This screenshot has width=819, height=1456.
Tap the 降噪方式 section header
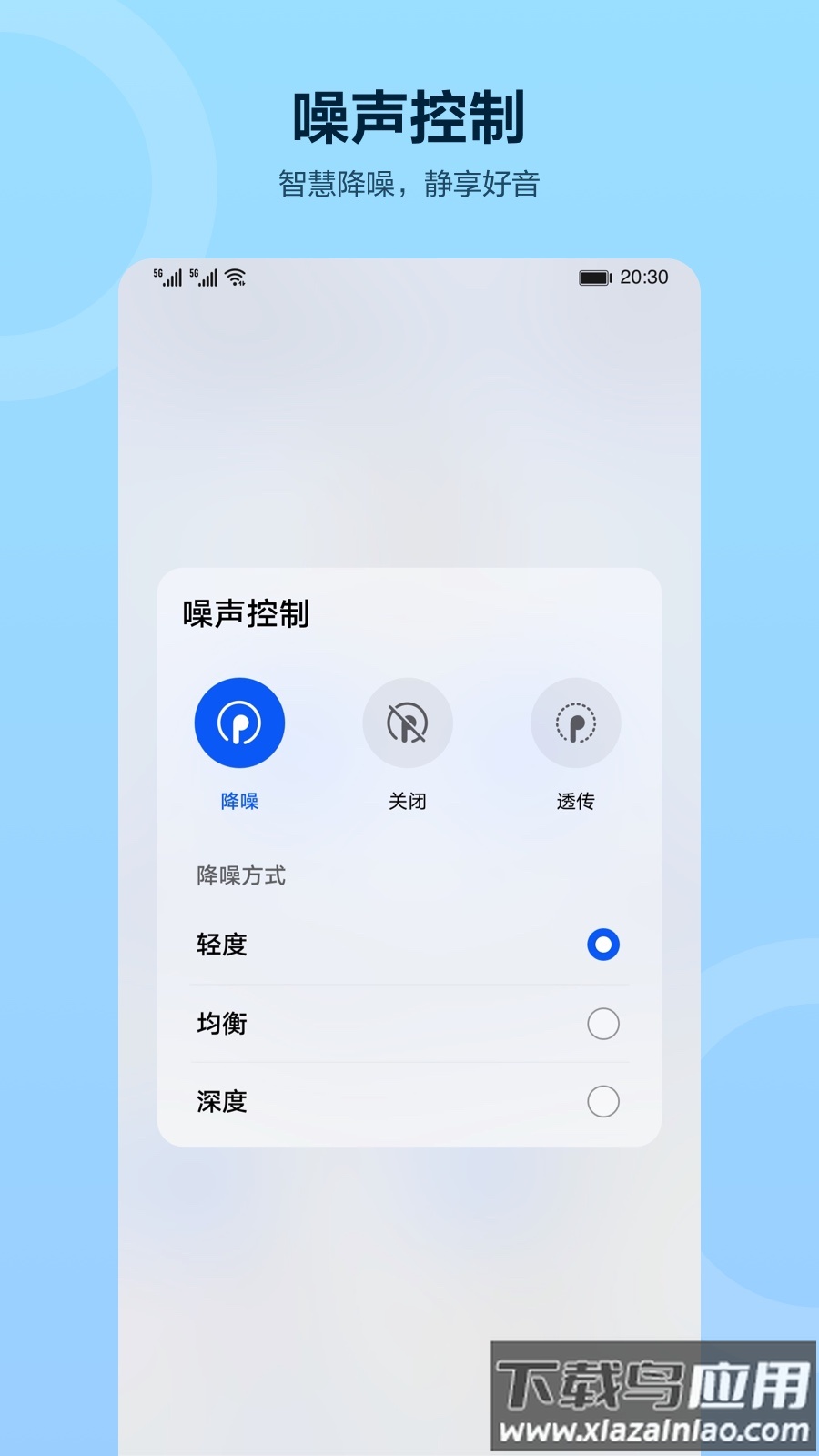click(x=238, y=875)
